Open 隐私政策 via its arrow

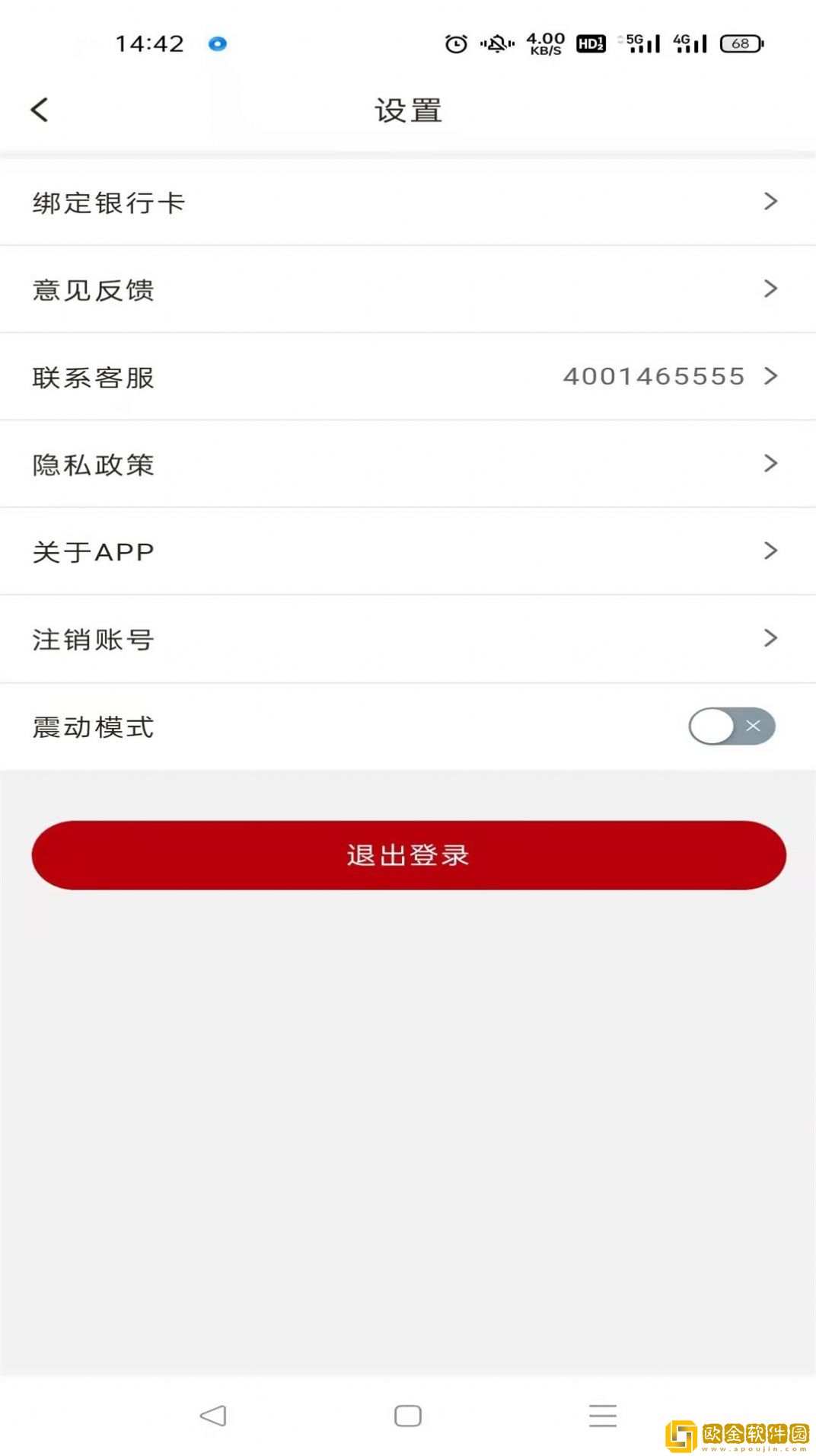point(771,464)
